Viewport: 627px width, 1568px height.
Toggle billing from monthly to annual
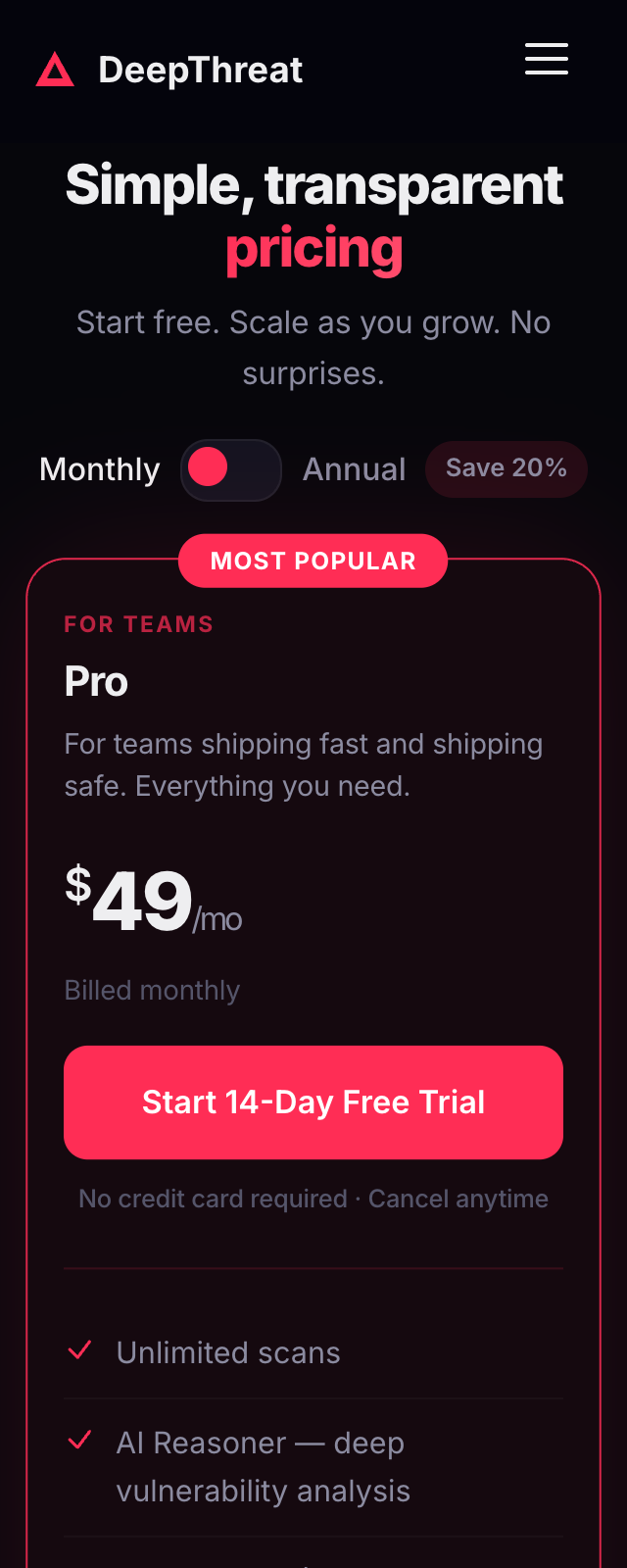pyautogui.click(x=231, y=469)
